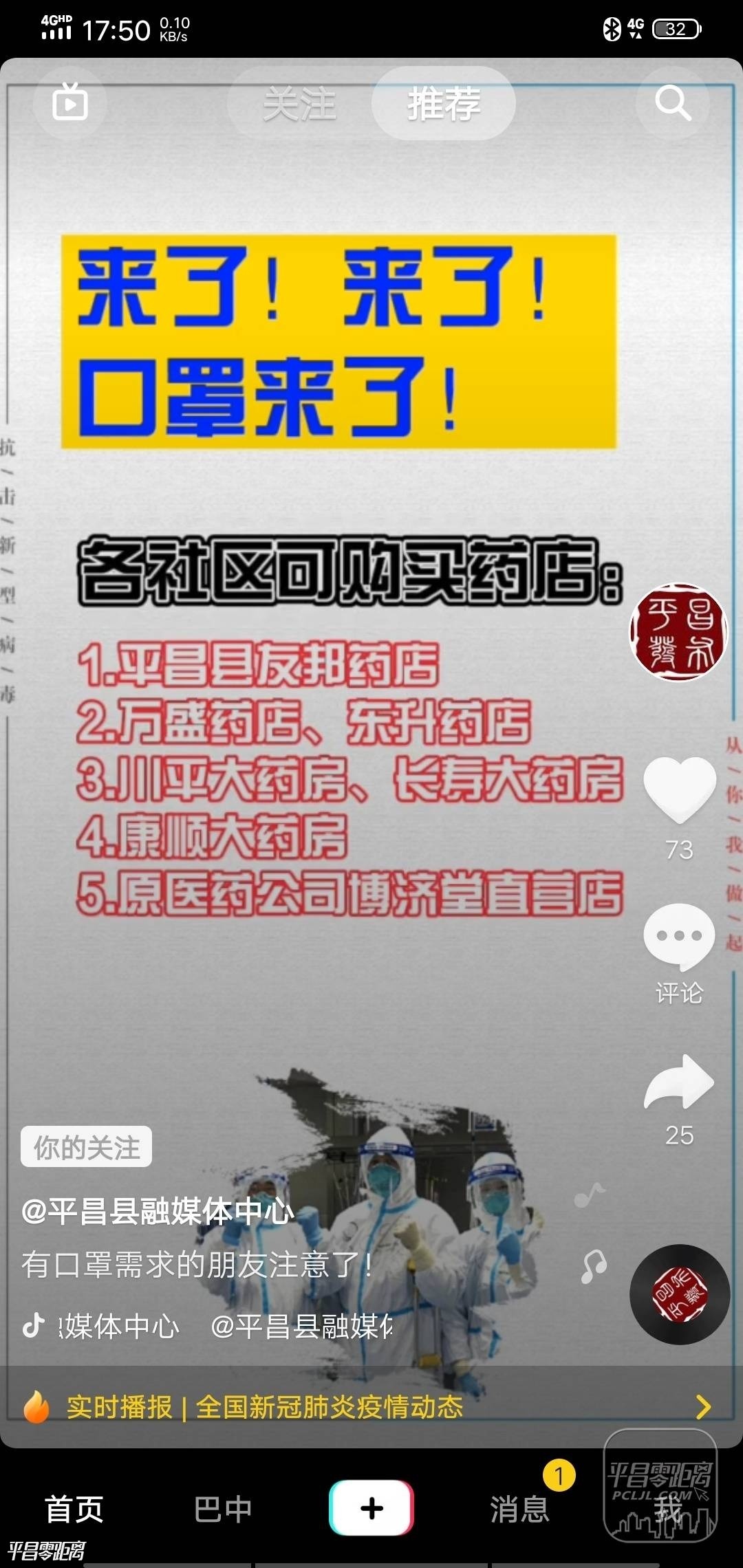Screen dimensions: 743x1568
Task: Open the 我 profile tab
Action: click(667, 1509)
